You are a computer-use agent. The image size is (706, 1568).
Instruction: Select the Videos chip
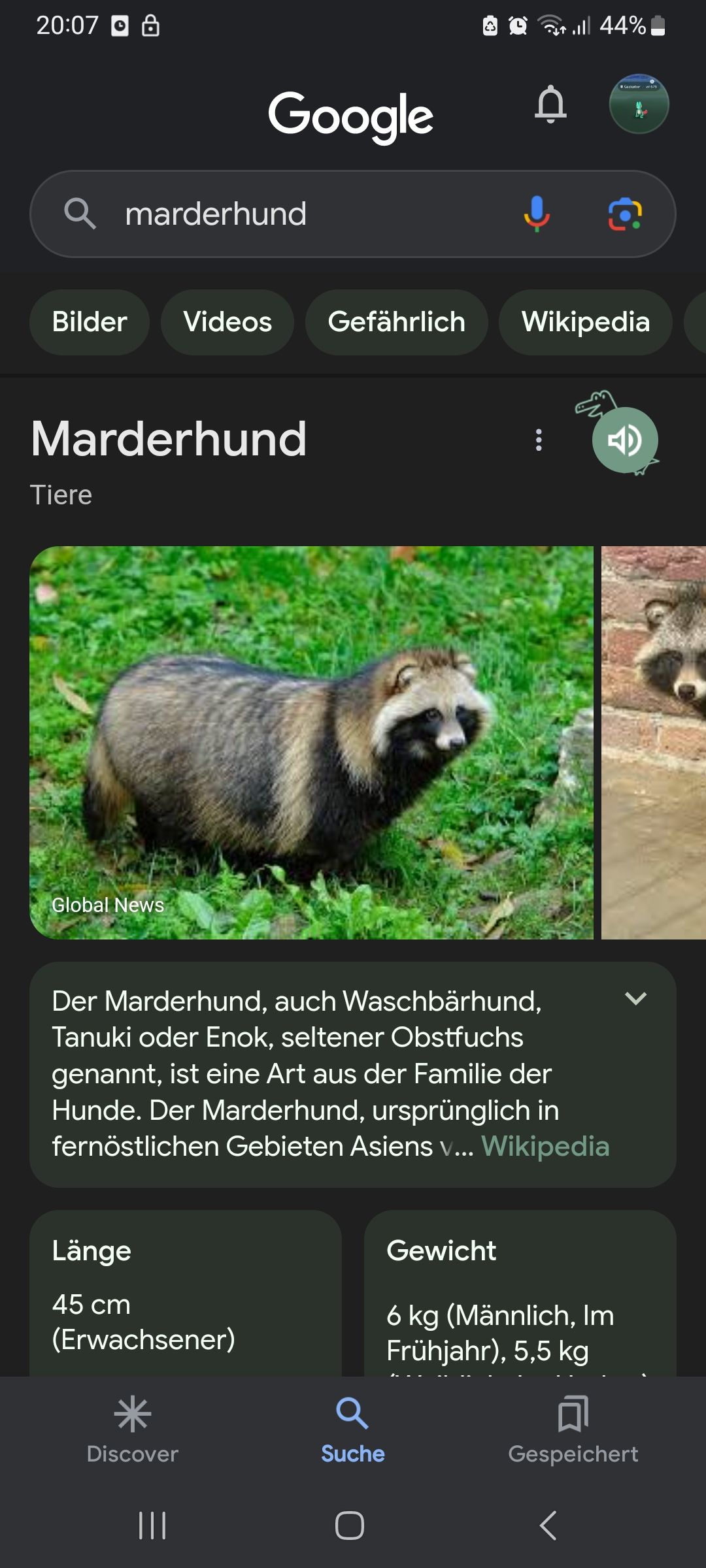click(x=227, y=322)
